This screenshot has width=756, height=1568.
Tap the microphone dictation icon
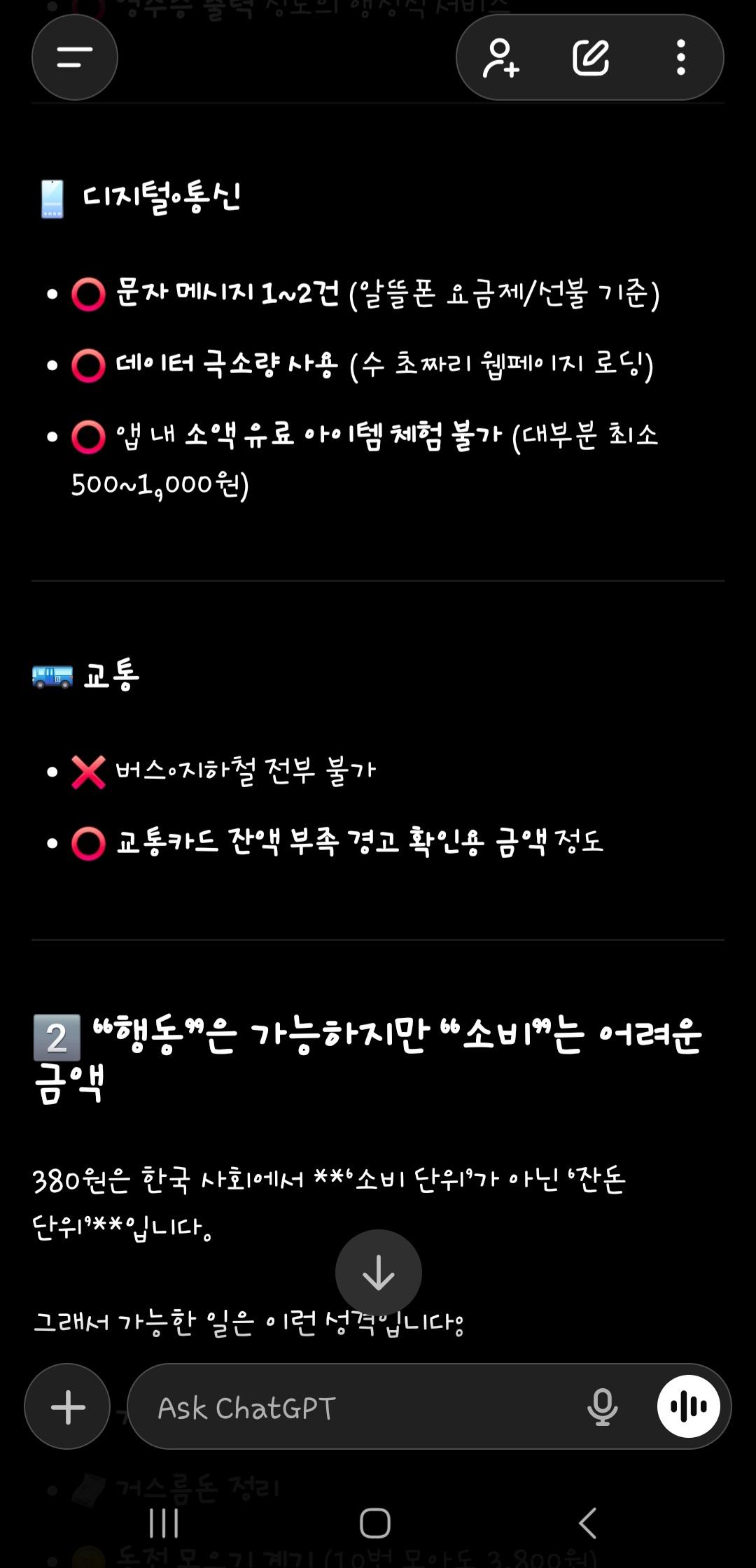pos(602,1406)
